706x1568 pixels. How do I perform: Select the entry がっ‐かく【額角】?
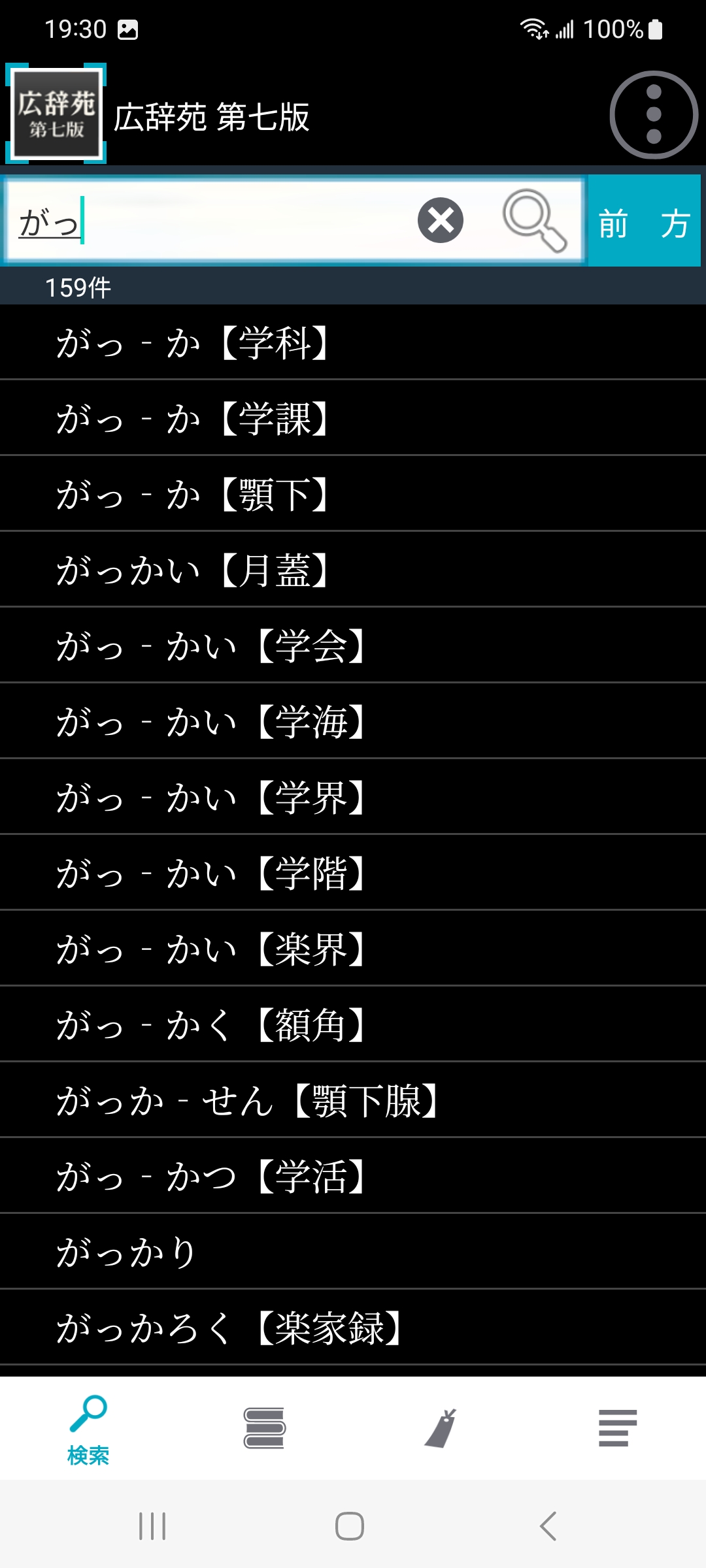(353, 1024)
